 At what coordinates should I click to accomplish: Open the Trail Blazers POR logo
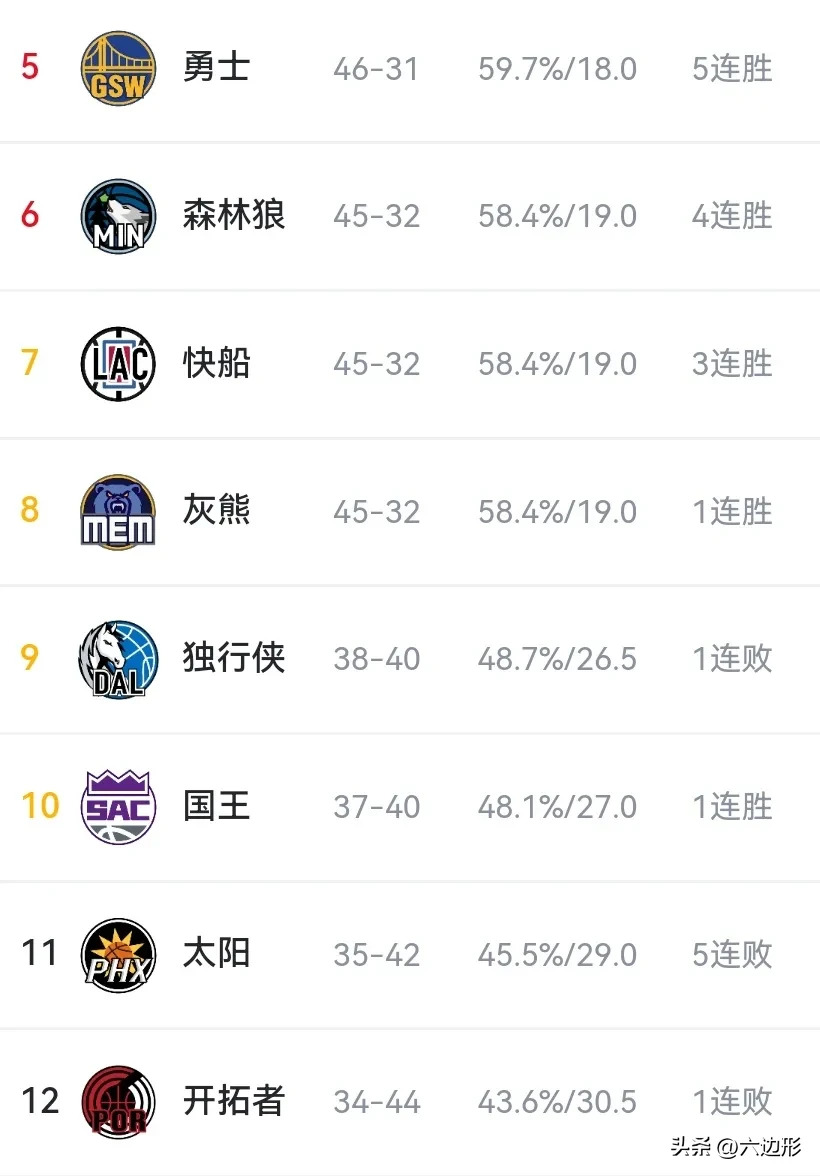117,1101
